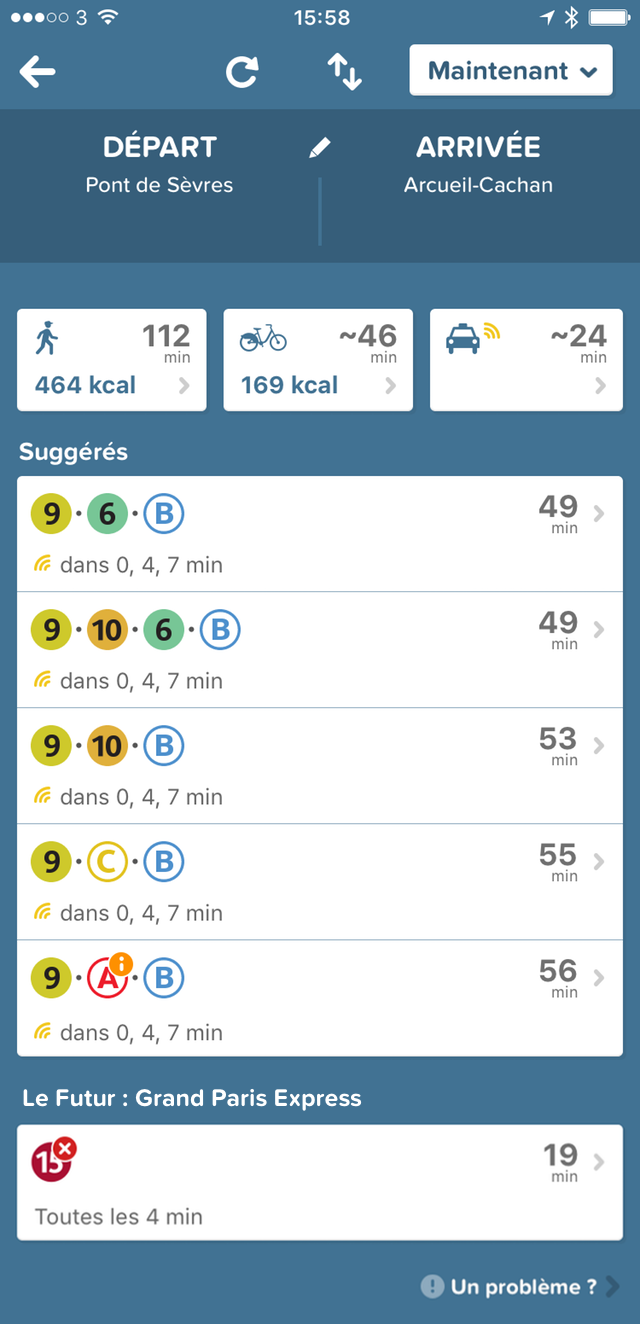This screenshot has width=640, height=1324.
Task: Open the 24 min taxi option
Action: [526, 360]
